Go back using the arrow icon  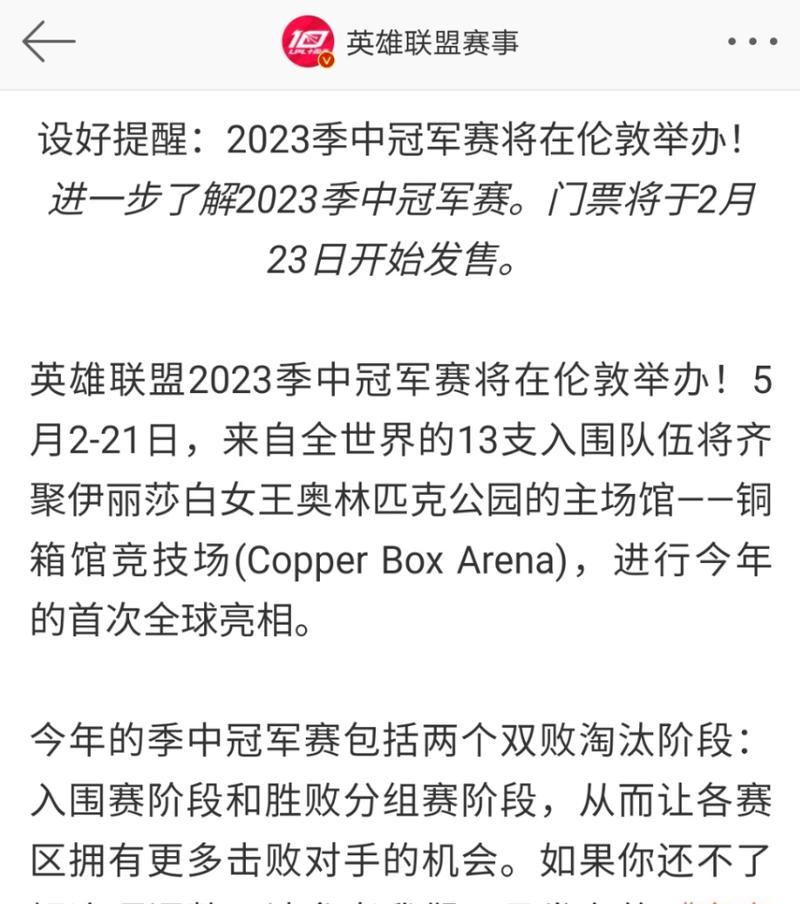[48, 42]
